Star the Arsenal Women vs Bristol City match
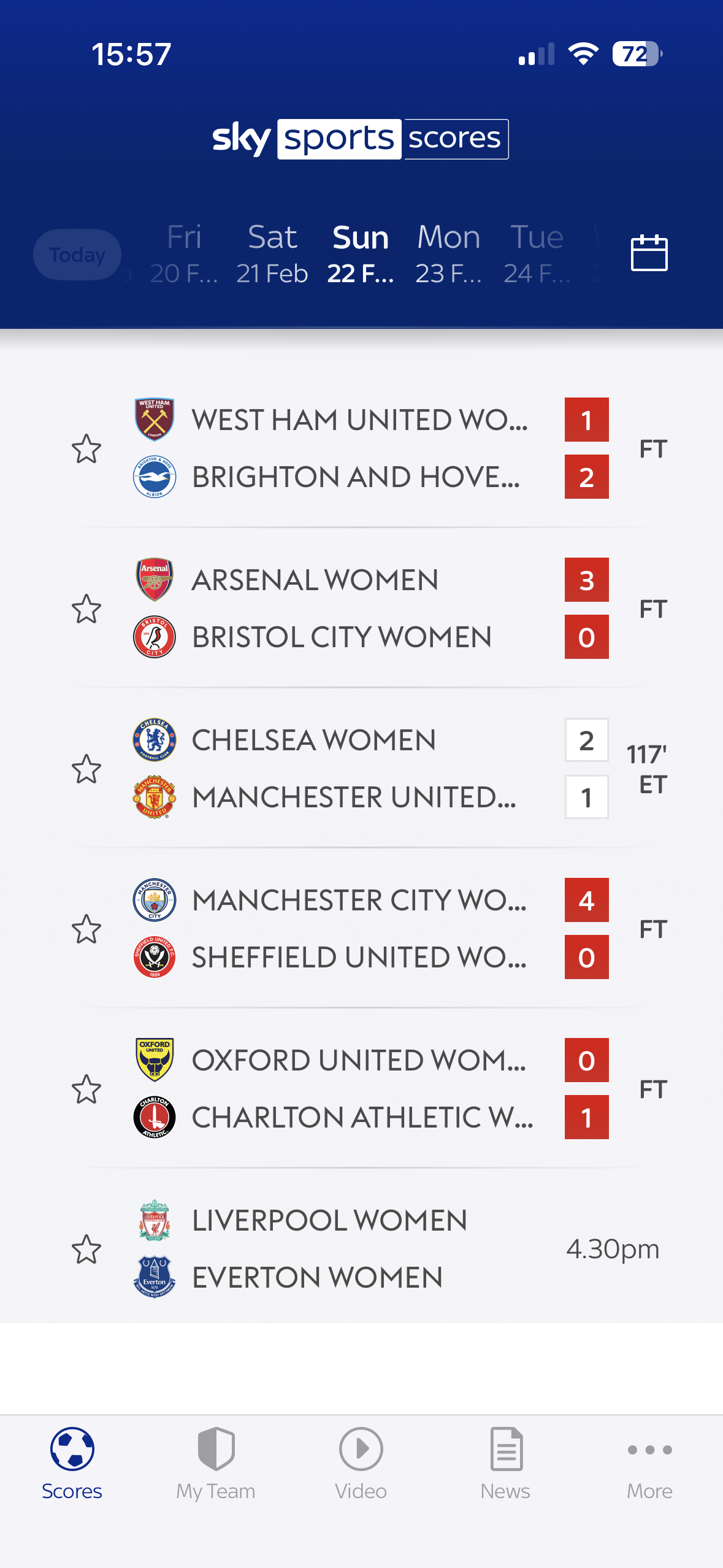This screenshot has width=723, height=1568. (86, 609)
